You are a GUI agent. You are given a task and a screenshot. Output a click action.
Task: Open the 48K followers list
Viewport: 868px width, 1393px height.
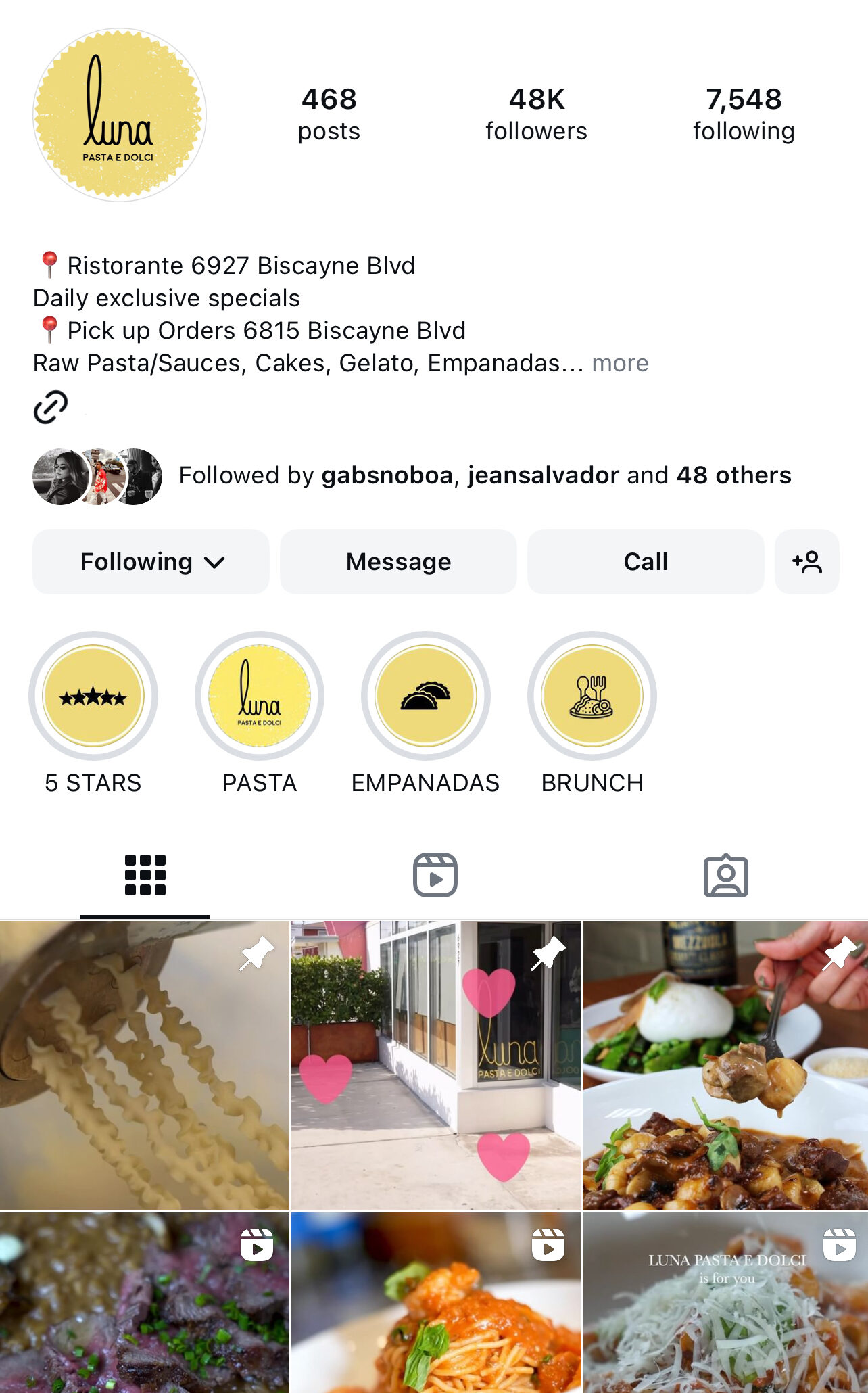click(536, 114)
